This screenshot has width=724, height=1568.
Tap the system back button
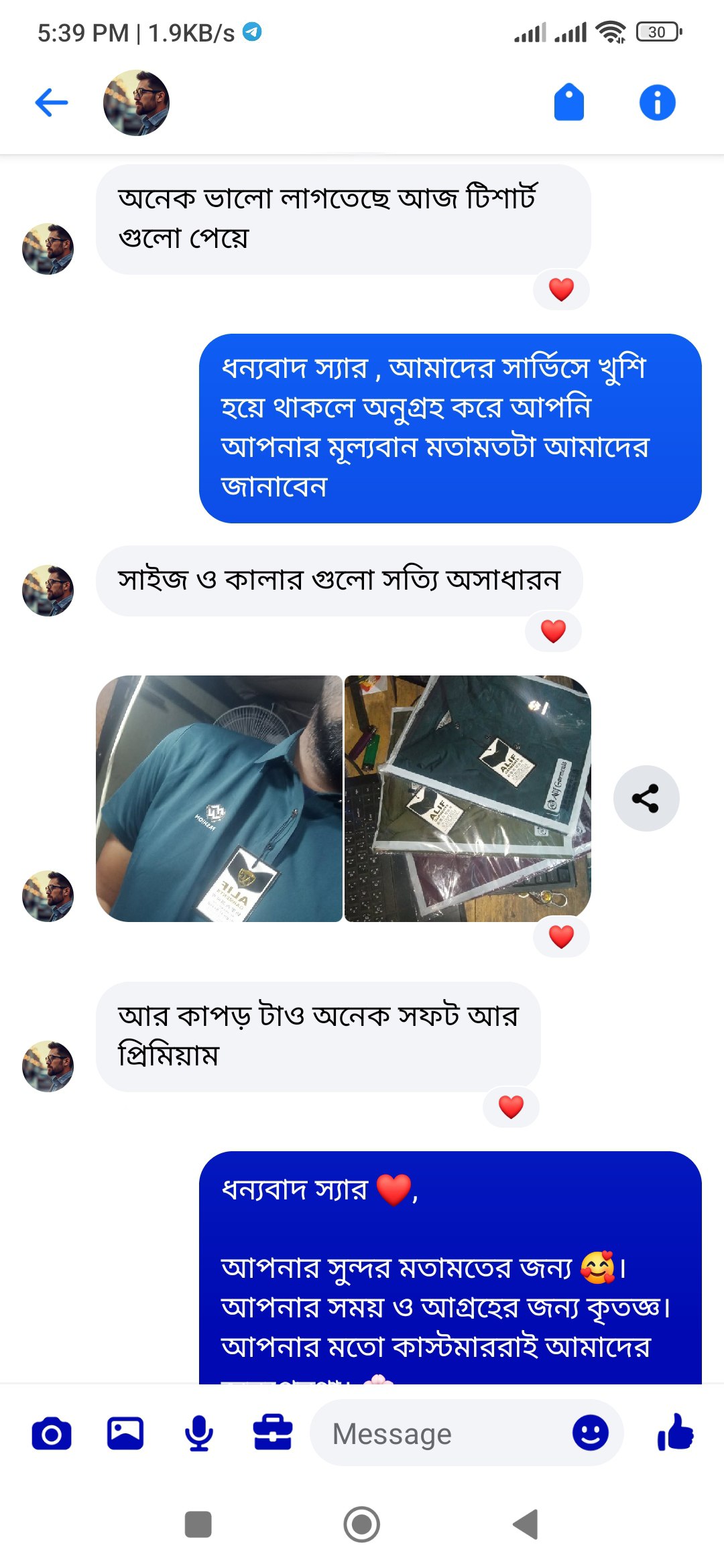tap(526, 1524)
